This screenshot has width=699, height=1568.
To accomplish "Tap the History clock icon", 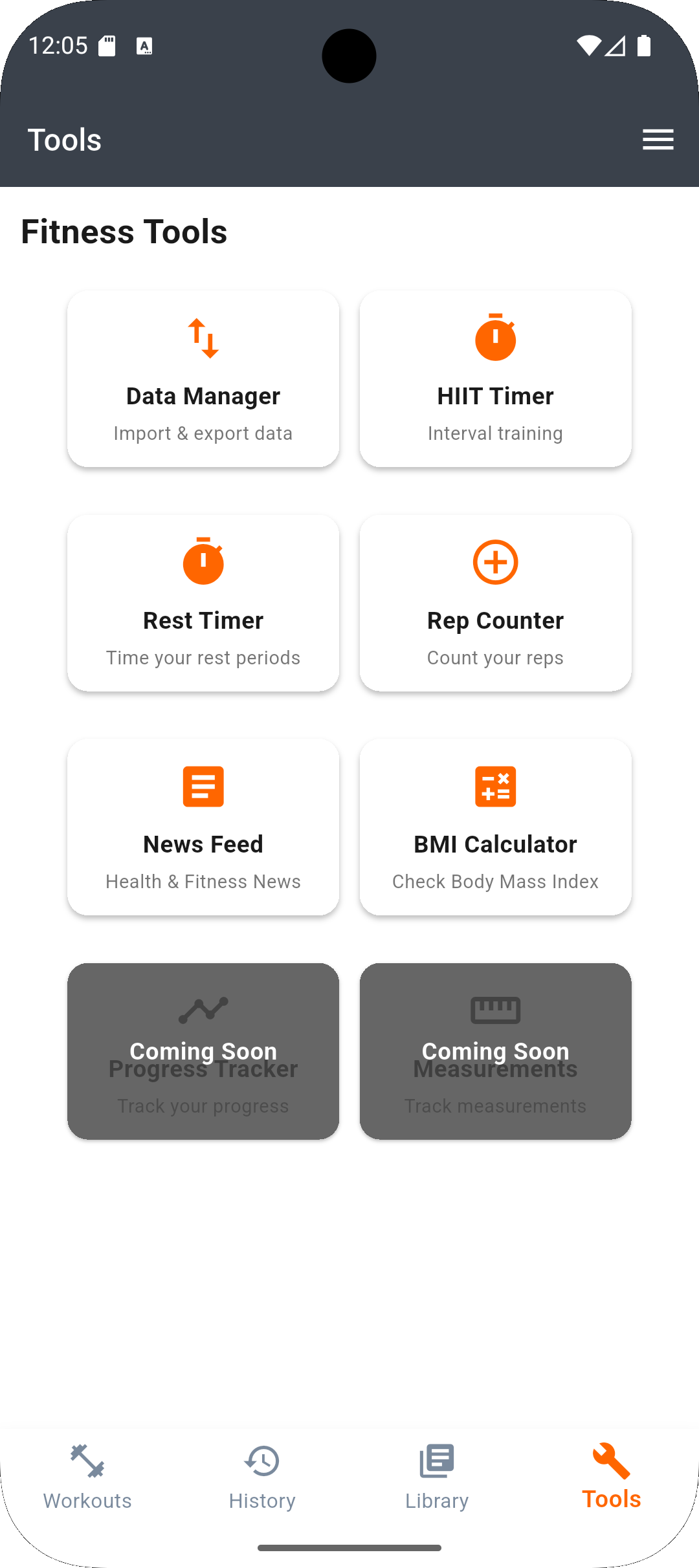I will click(261, 1461).
